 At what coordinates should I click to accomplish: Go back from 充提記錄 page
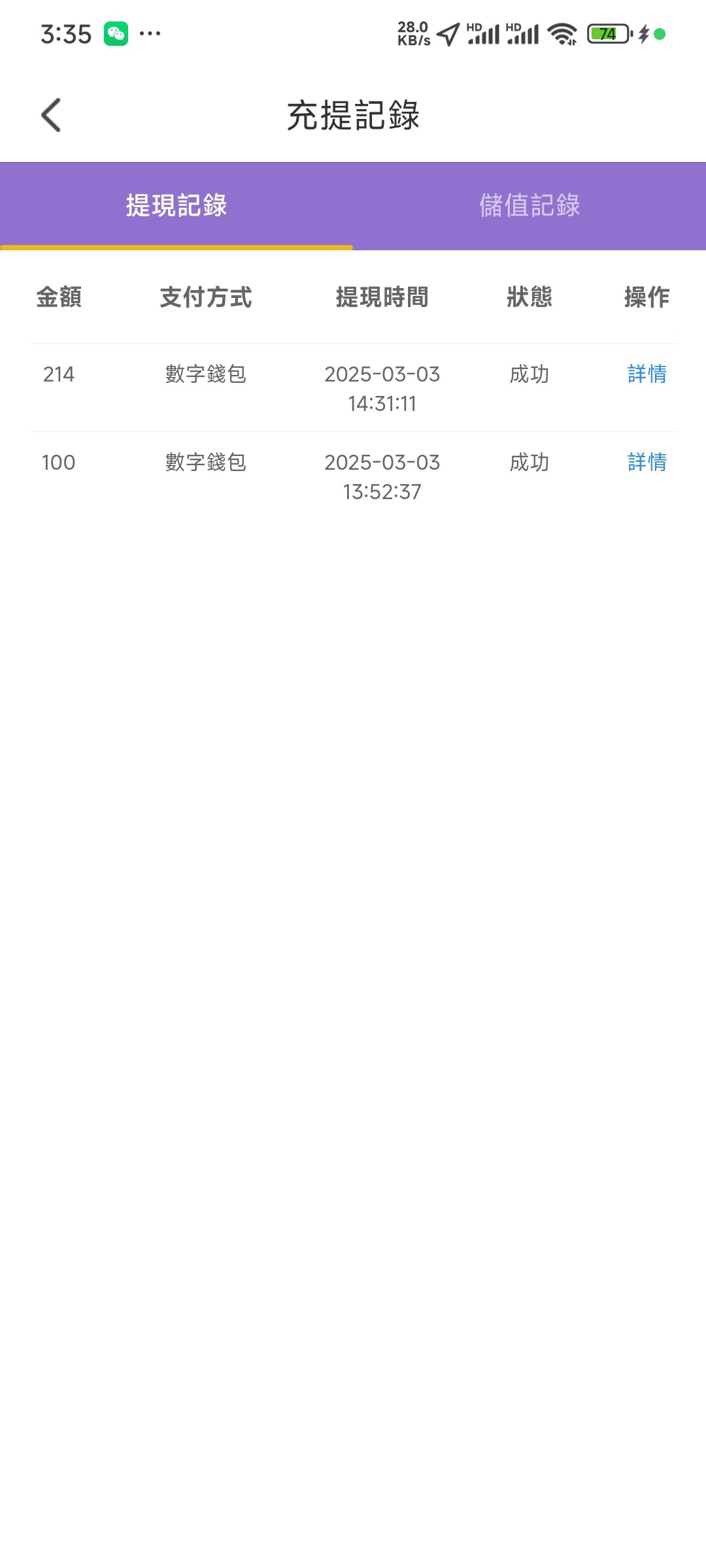(51, 115)
